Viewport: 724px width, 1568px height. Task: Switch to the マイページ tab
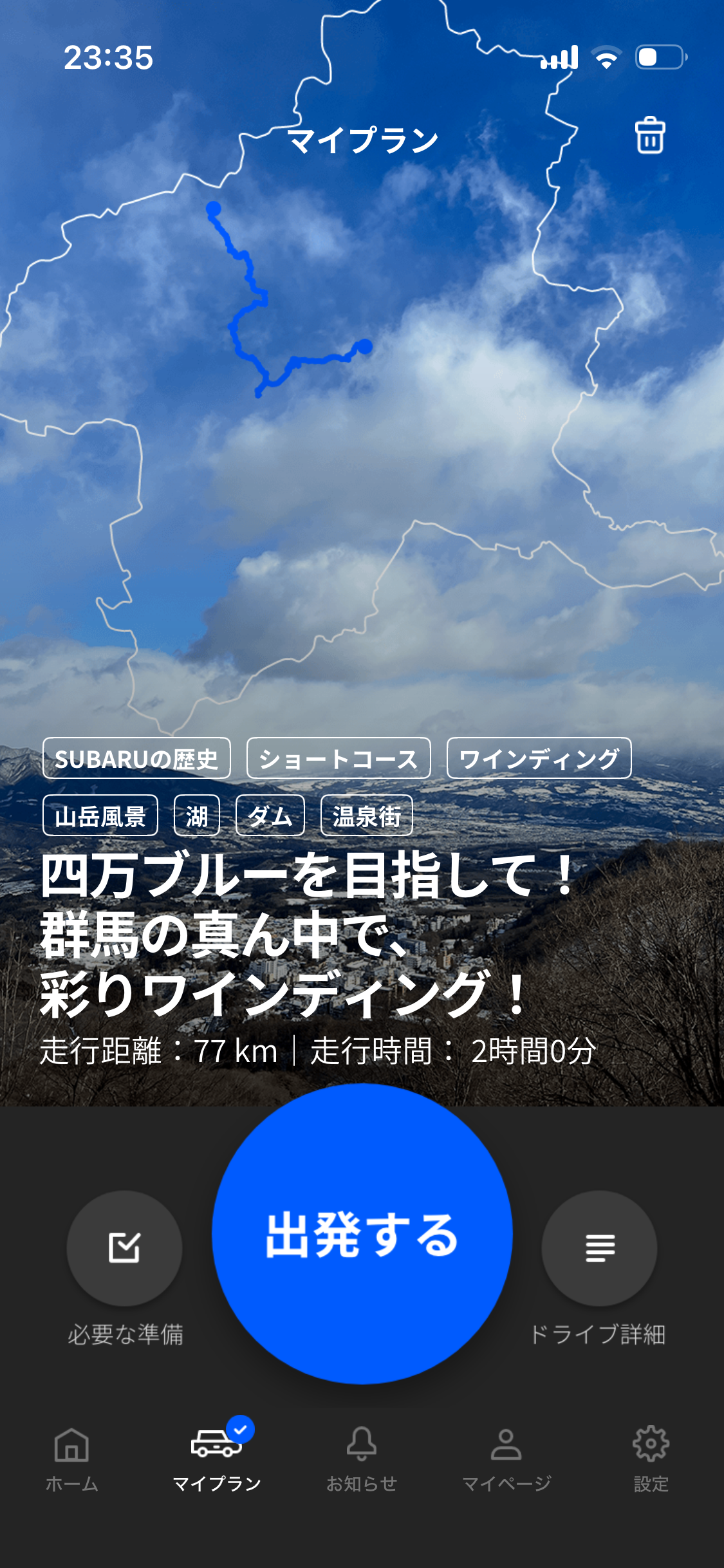coord(506,1457)
